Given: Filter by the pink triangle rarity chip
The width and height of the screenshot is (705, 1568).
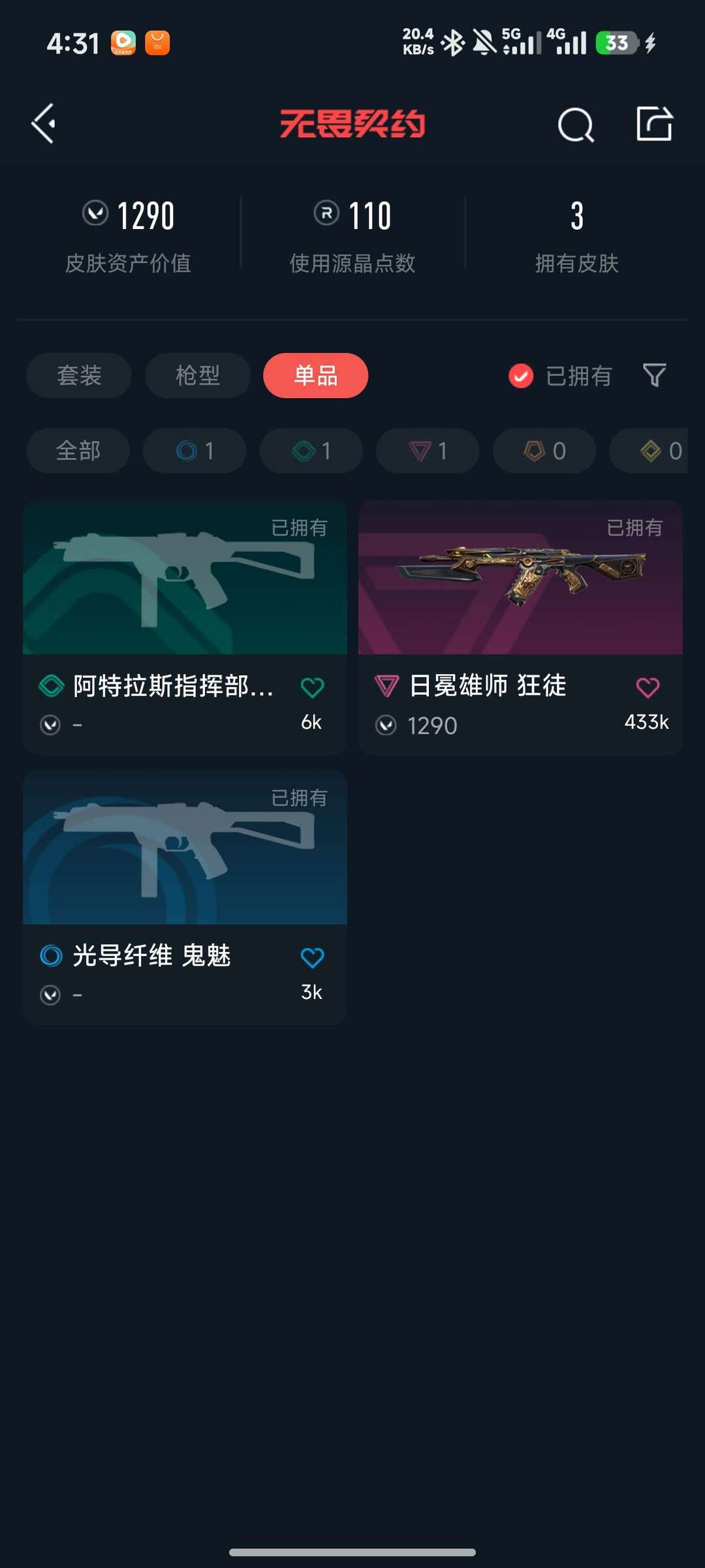Looking at the screenshot, I should coord(428,450).
